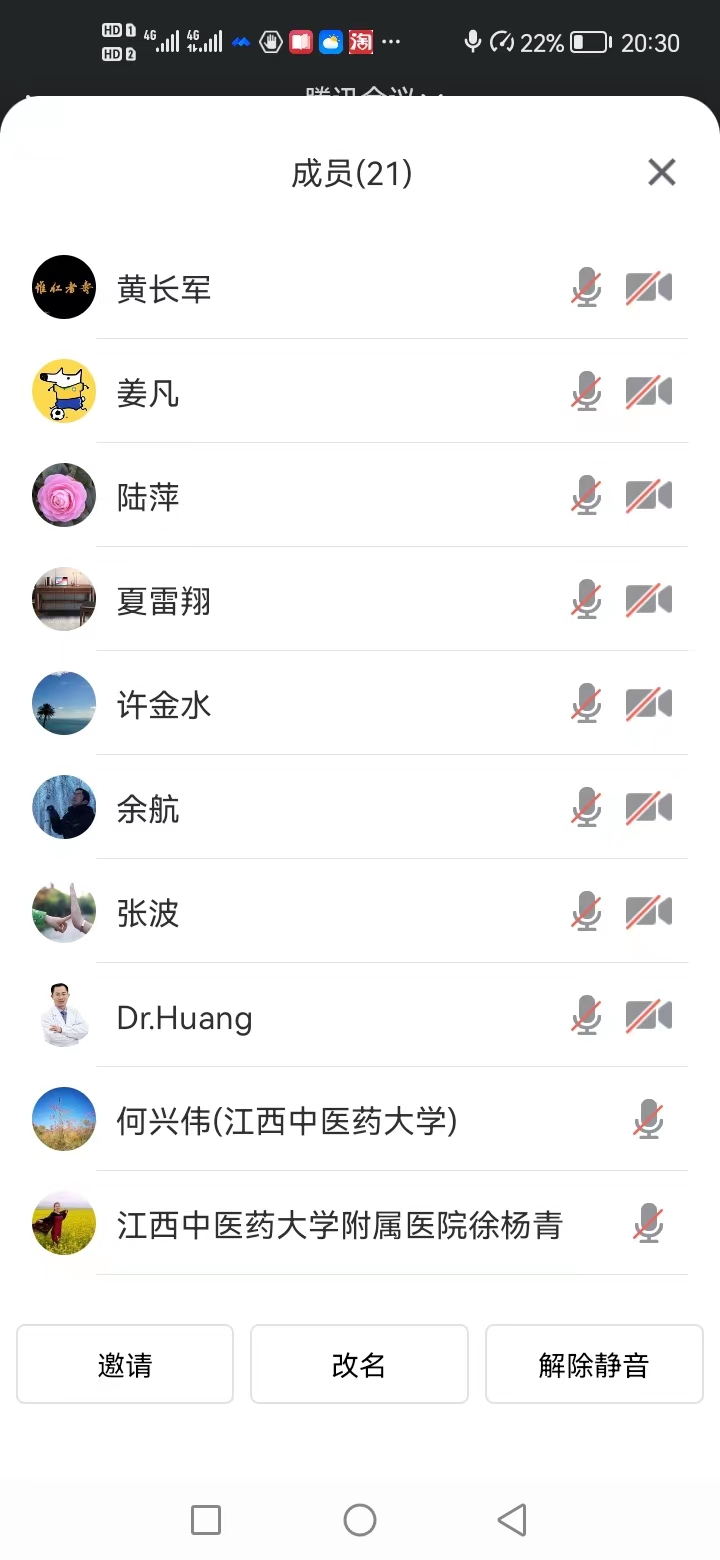Close the members panel
Viewport: 720px width, 1560px height.
[661, 173]
